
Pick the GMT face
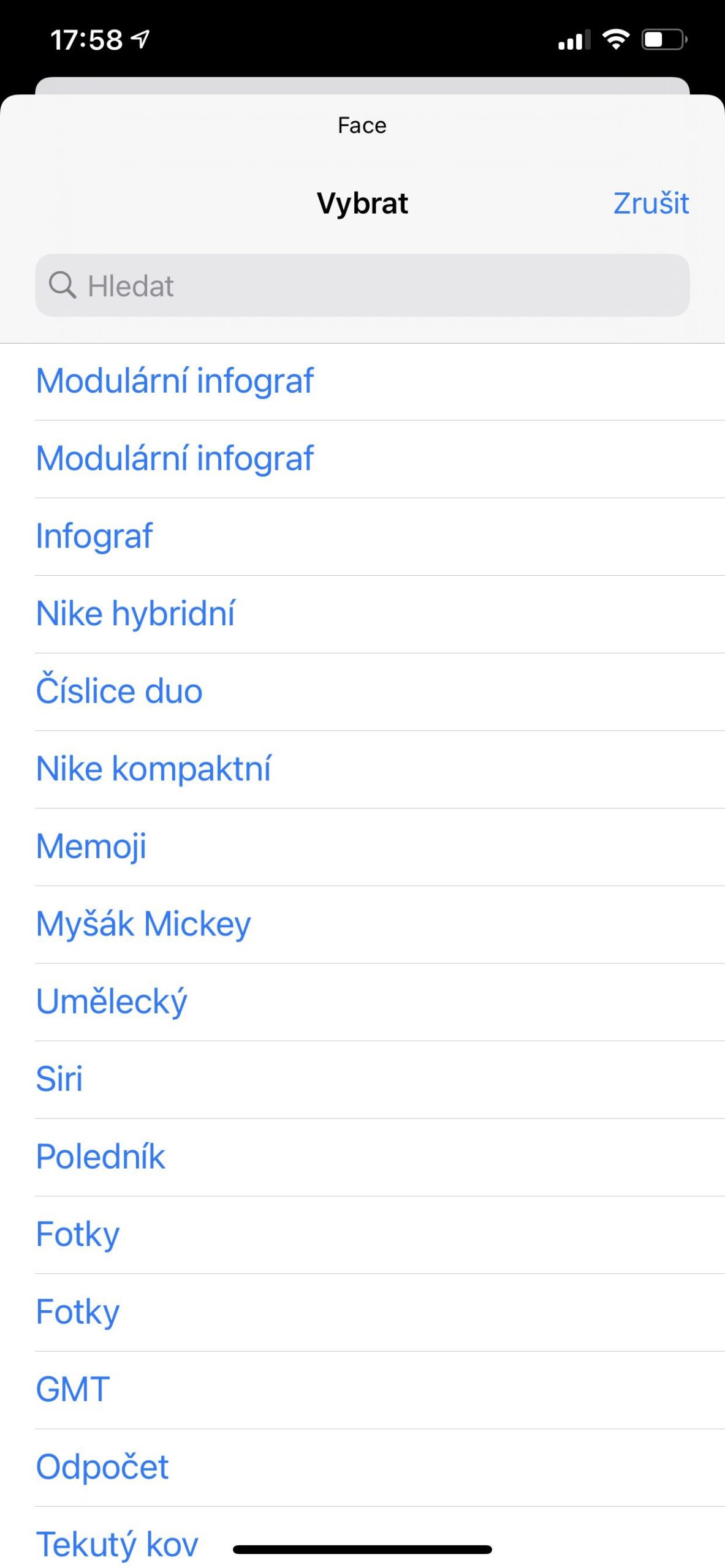click(x=73, y=1389)
